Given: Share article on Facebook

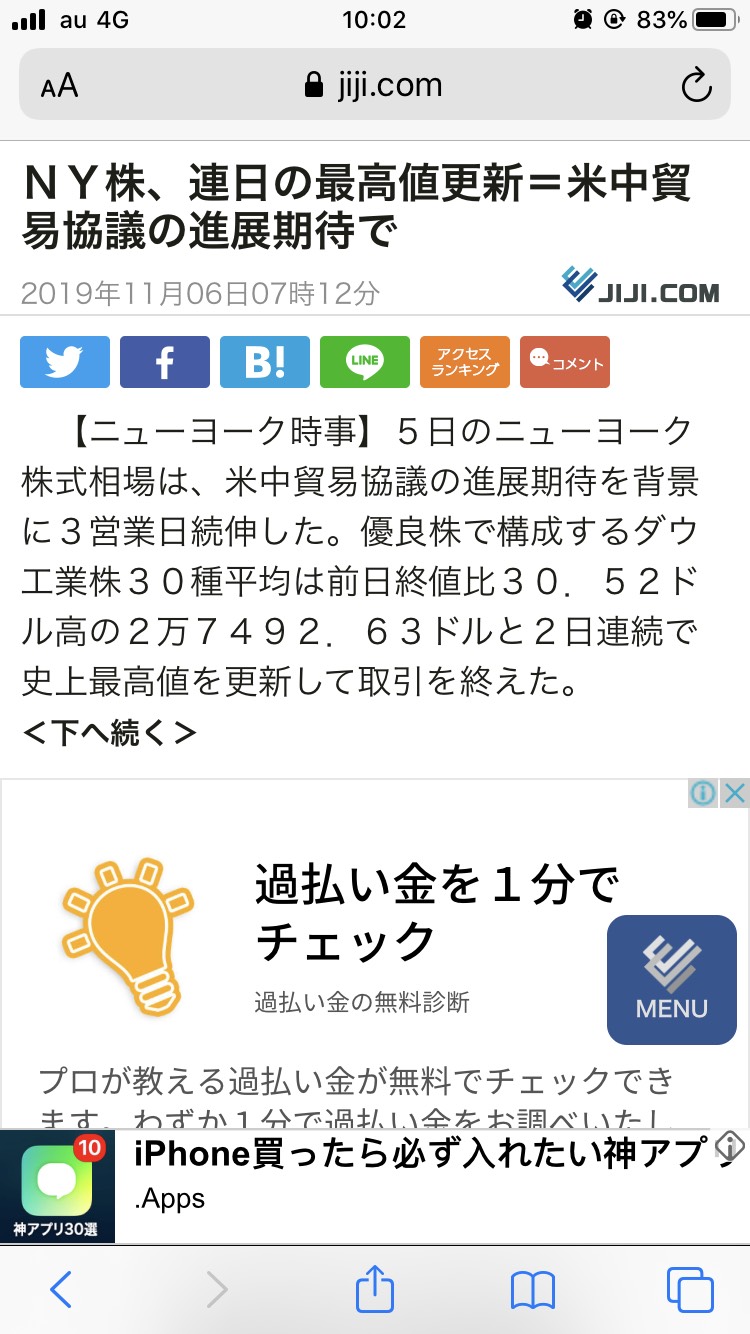Looking at the screenshot, I should [165, 362].
